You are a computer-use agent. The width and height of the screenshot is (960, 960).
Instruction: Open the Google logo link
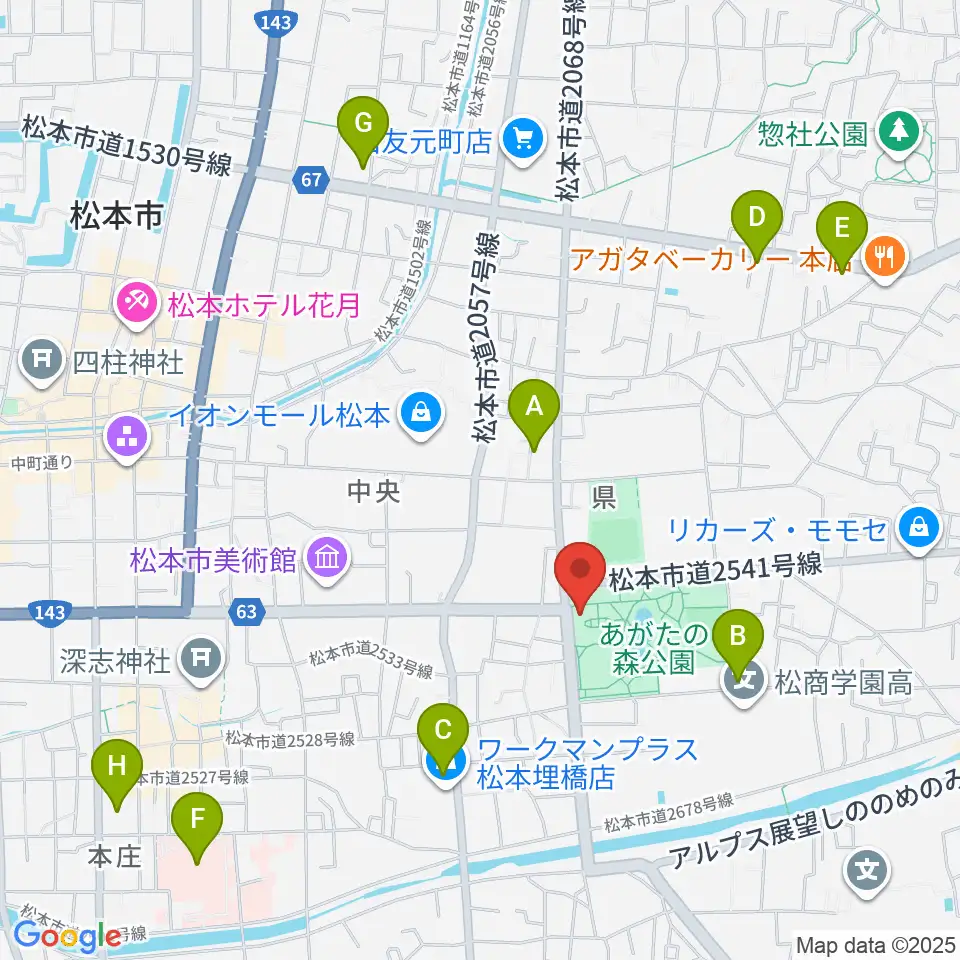[67, 937]
